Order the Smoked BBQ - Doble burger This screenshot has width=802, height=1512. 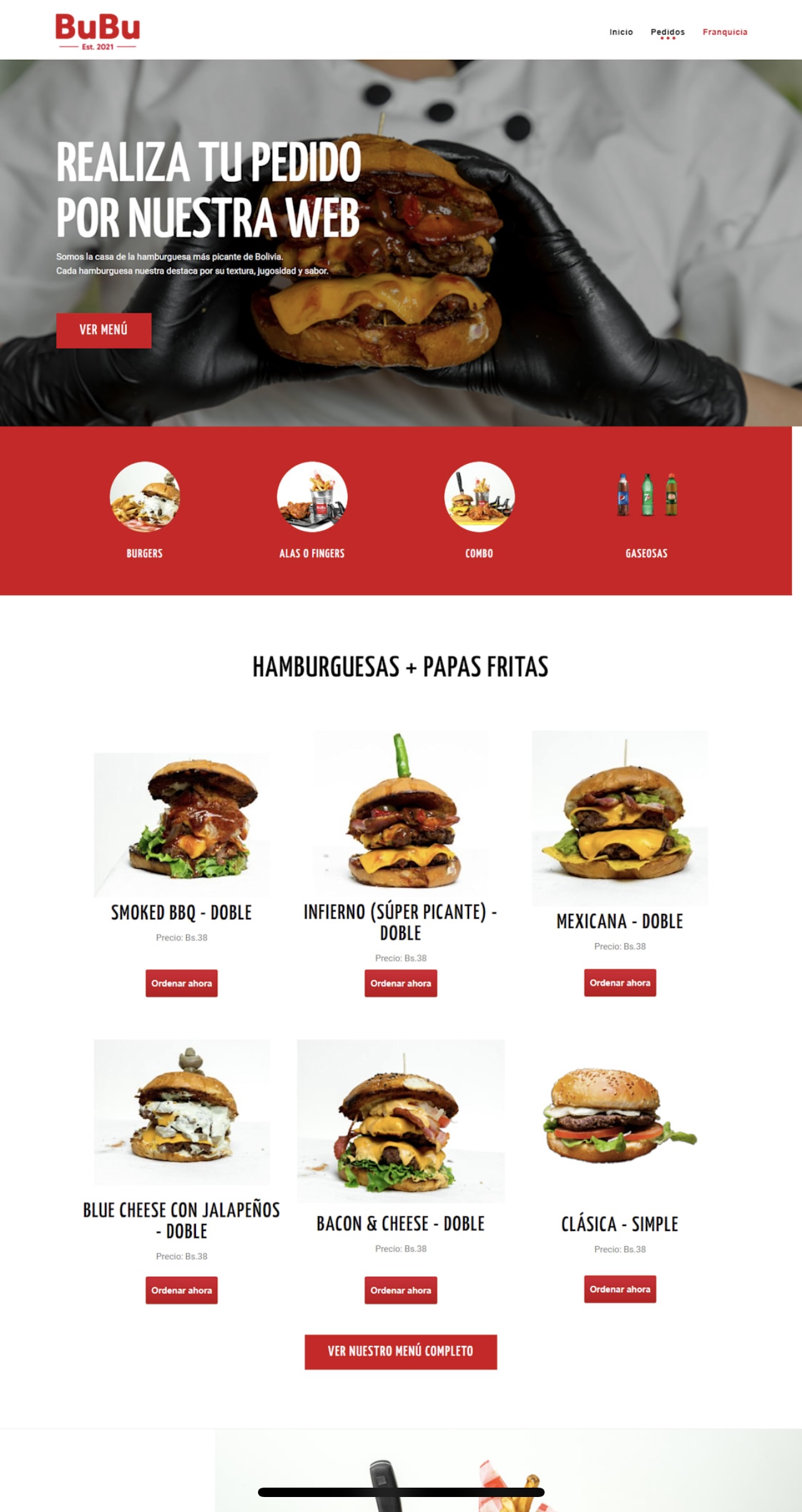tap(182, 983)
